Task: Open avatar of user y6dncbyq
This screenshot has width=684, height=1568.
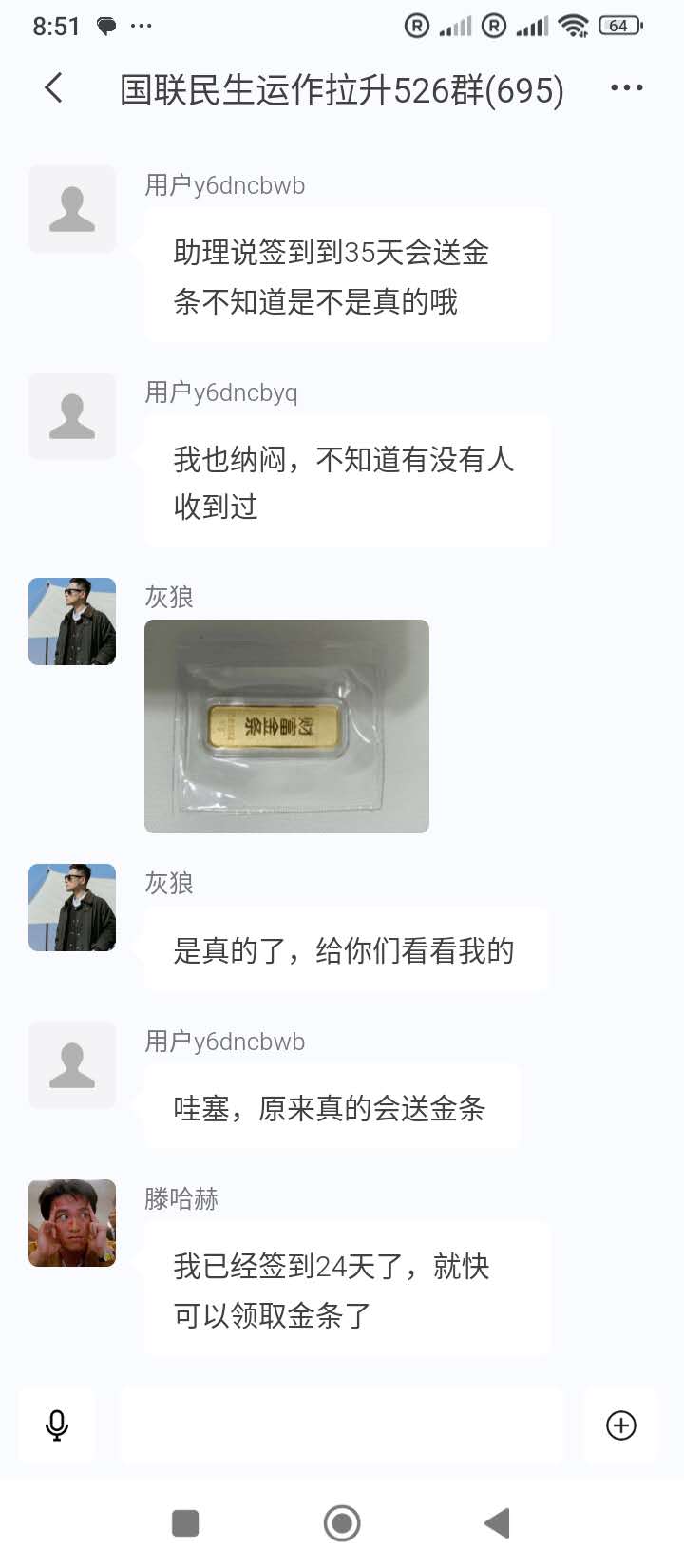Action: click(72, 416)
